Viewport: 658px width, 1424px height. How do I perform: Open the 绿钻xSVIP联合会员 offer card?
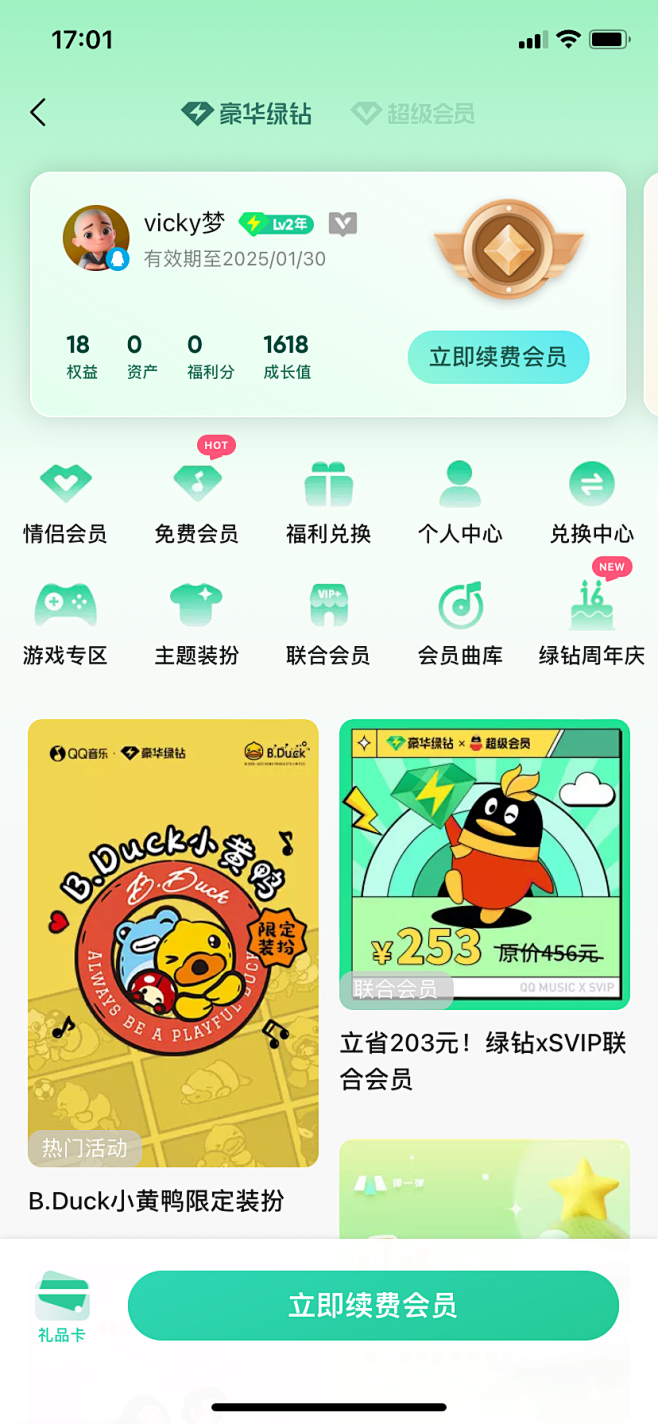pos(485,907)
